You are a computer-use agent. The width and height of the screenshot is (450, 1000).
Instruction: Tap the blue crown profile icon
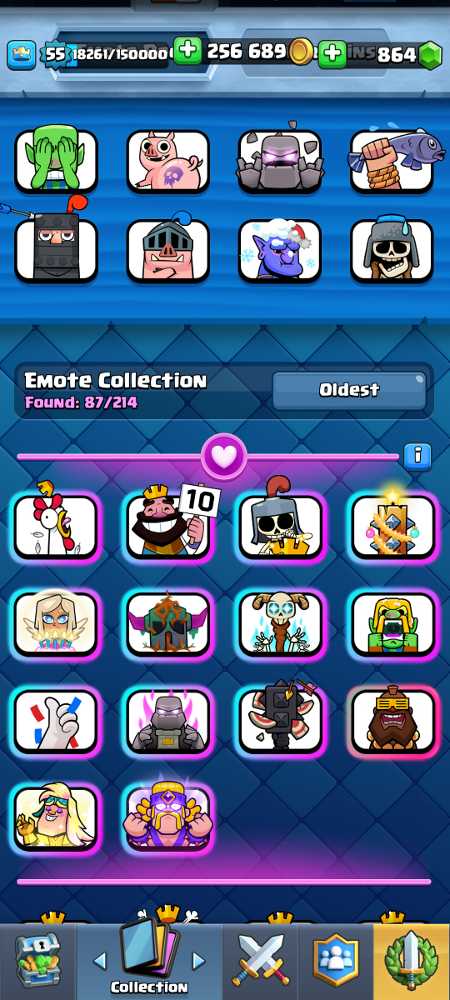pyautogui.click(x=21, y=55)
